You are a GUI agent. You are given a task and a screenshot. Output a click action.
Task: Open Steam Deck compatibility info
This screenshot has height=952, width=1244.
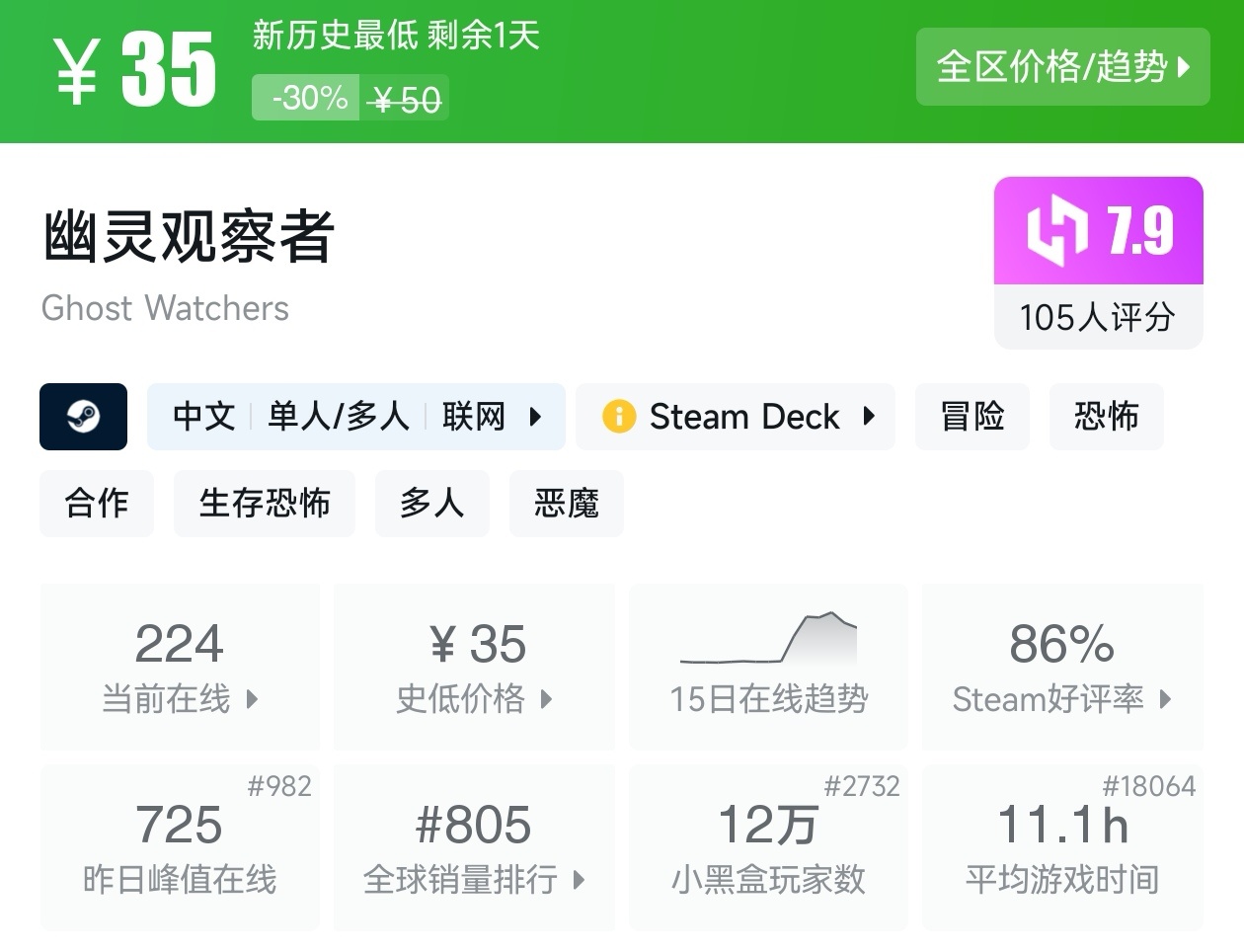click(736, 417)
